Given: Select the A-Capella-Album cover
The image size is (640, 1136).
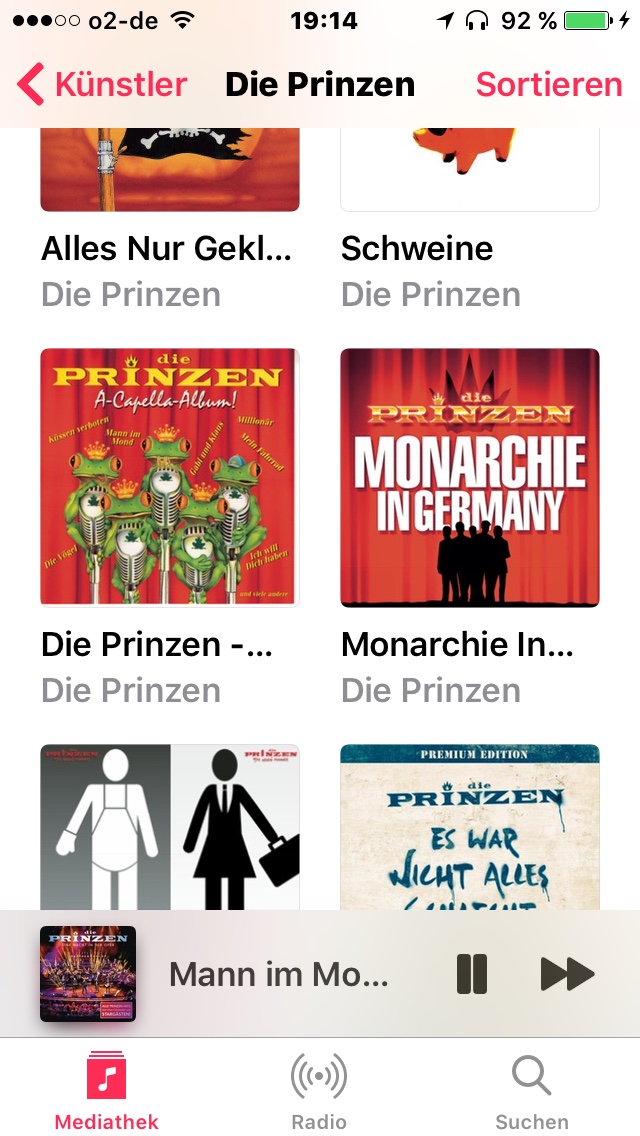Looking at the screenshot, I should (170, 477).
